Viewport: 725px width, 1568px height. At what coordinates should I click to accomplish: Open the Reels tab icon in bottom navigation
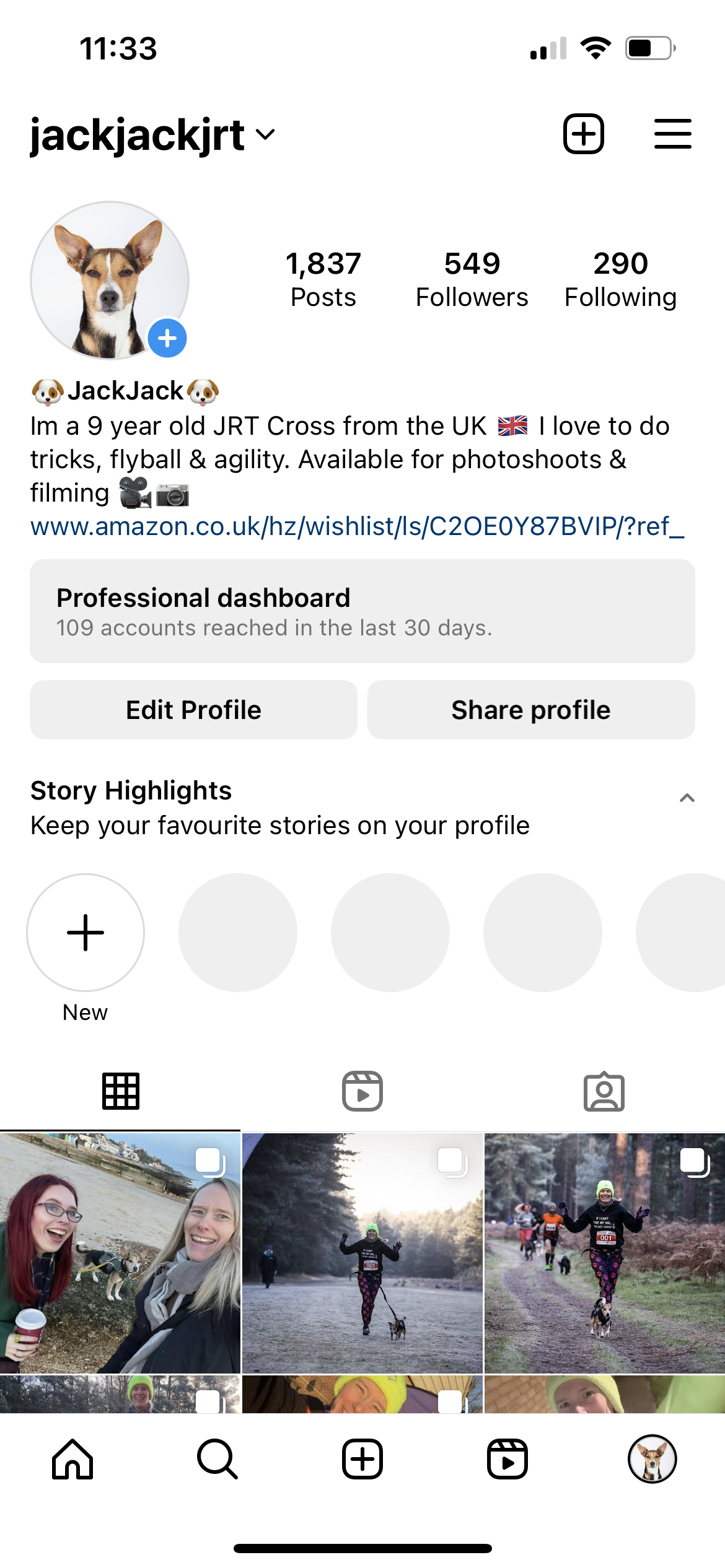(x=507, y=1458)
